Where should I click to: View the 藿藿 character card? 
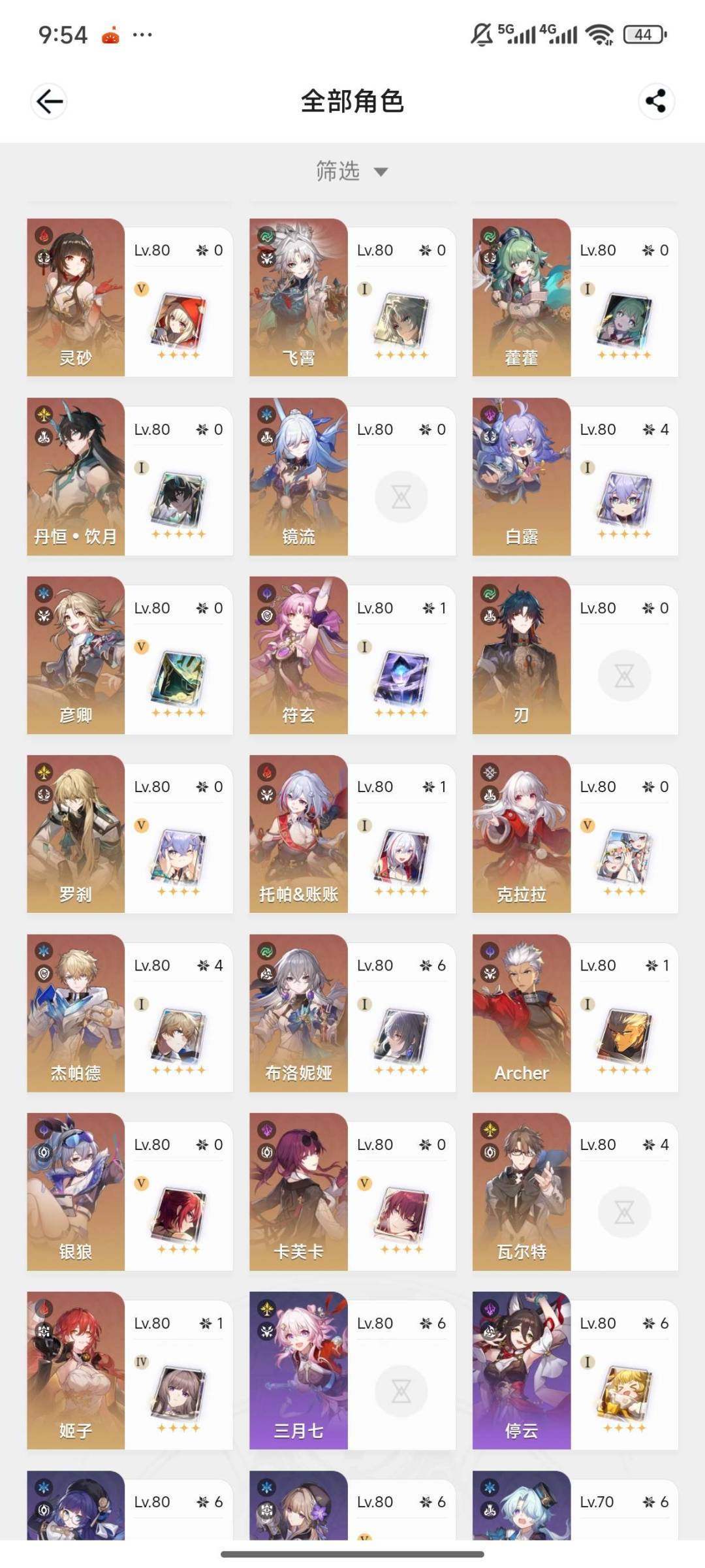point(575,297)
